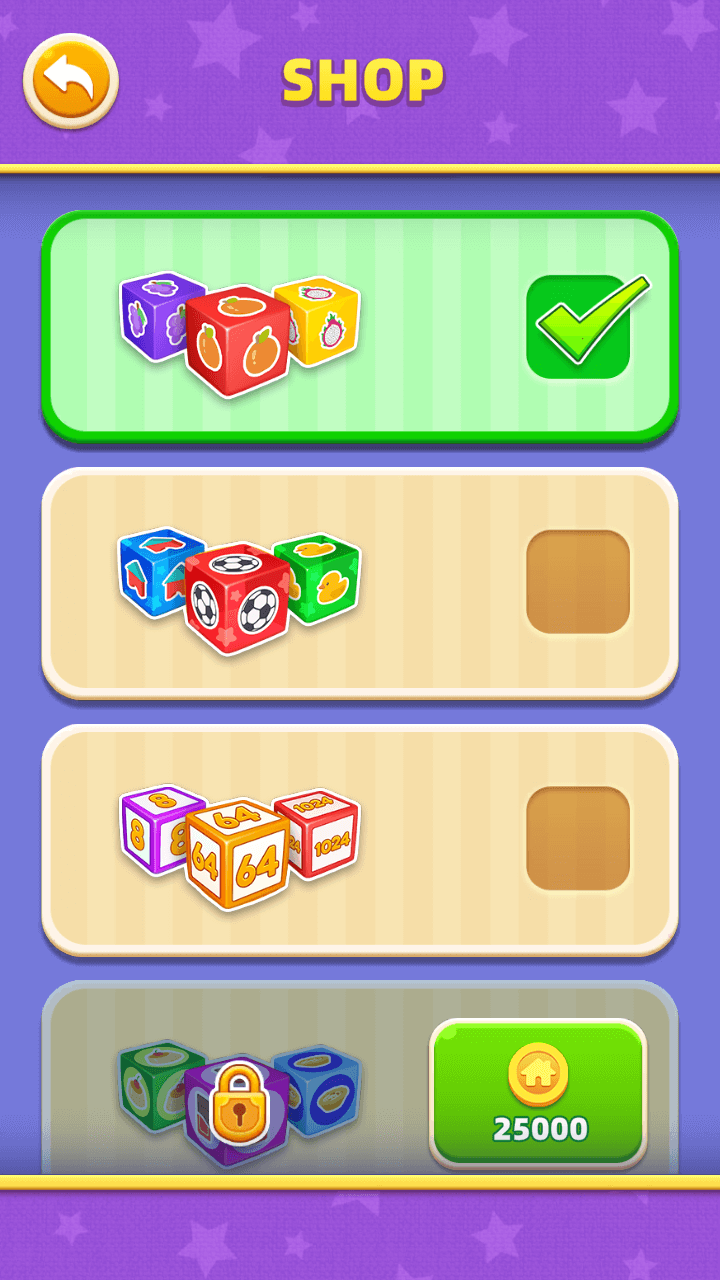Go back using the orange arrow button
This screenshot has width=720, height=1280.
point(71,81)
